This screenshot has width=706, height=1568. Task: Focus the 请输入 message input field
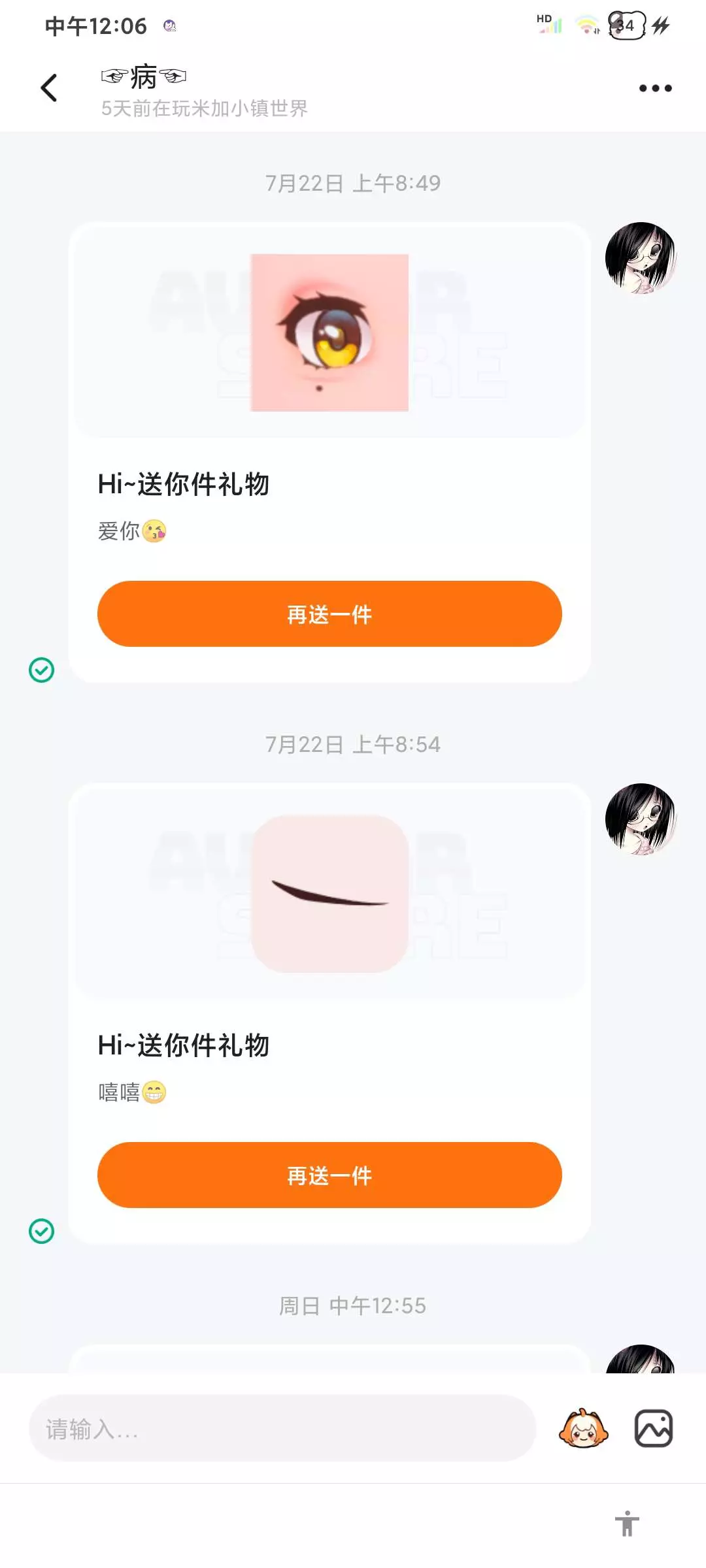tap(282, 1428)
